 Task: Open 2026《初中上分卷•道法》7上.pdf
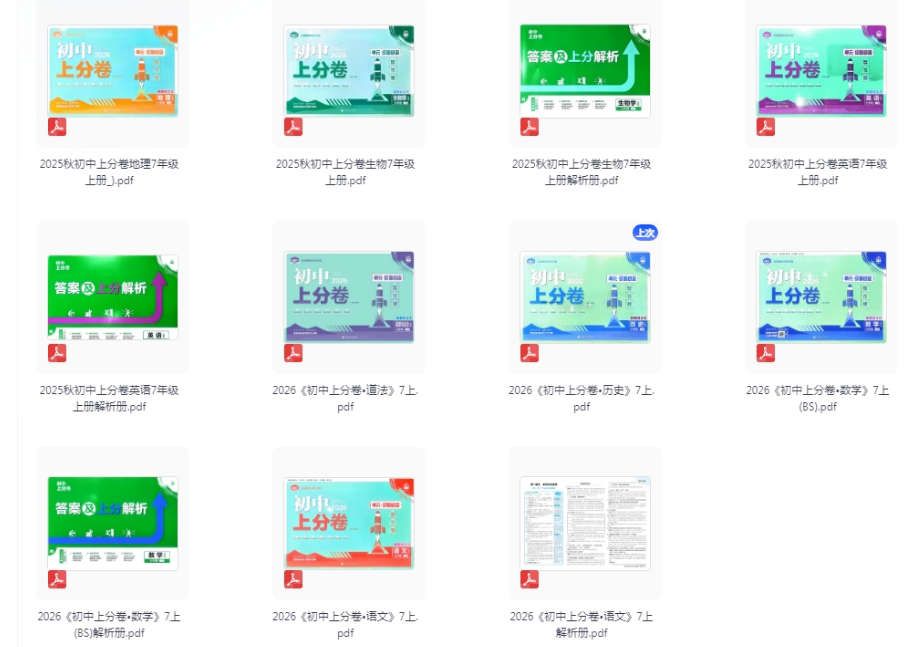point(348,298)
